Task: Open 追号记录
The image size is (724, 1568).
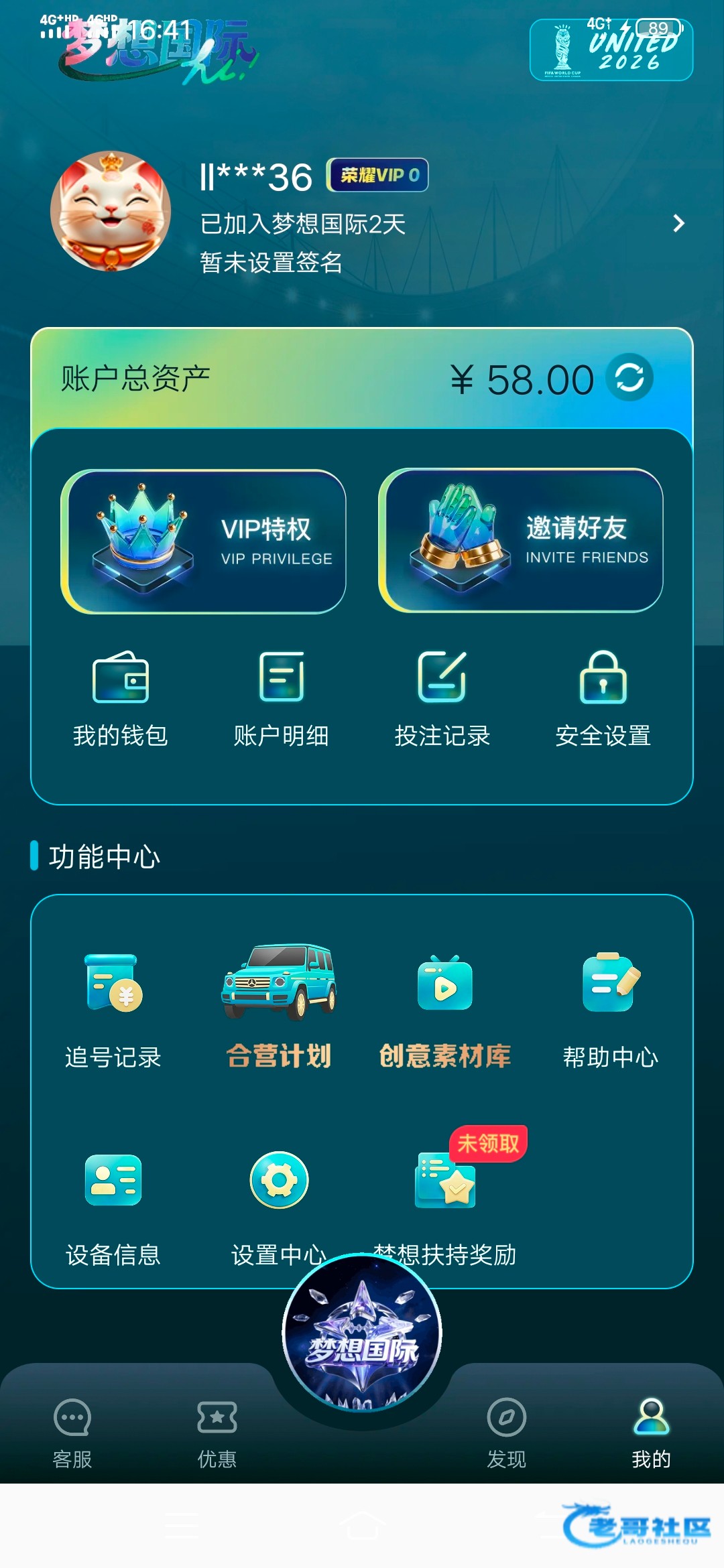Action: pos(113,1010)
